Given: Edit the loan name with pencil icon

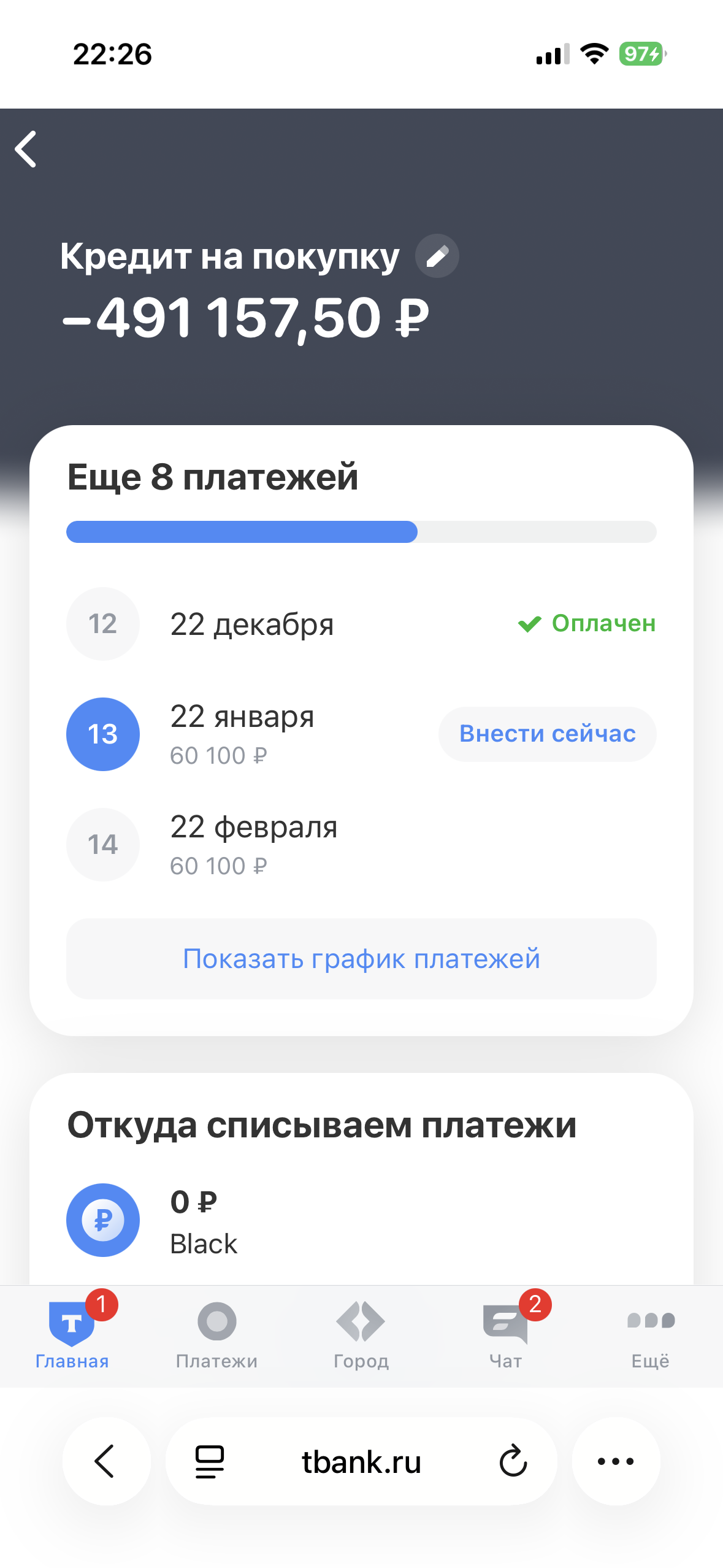Looking at the screenshot, I should pyautogui.click(x=437, y=256).
